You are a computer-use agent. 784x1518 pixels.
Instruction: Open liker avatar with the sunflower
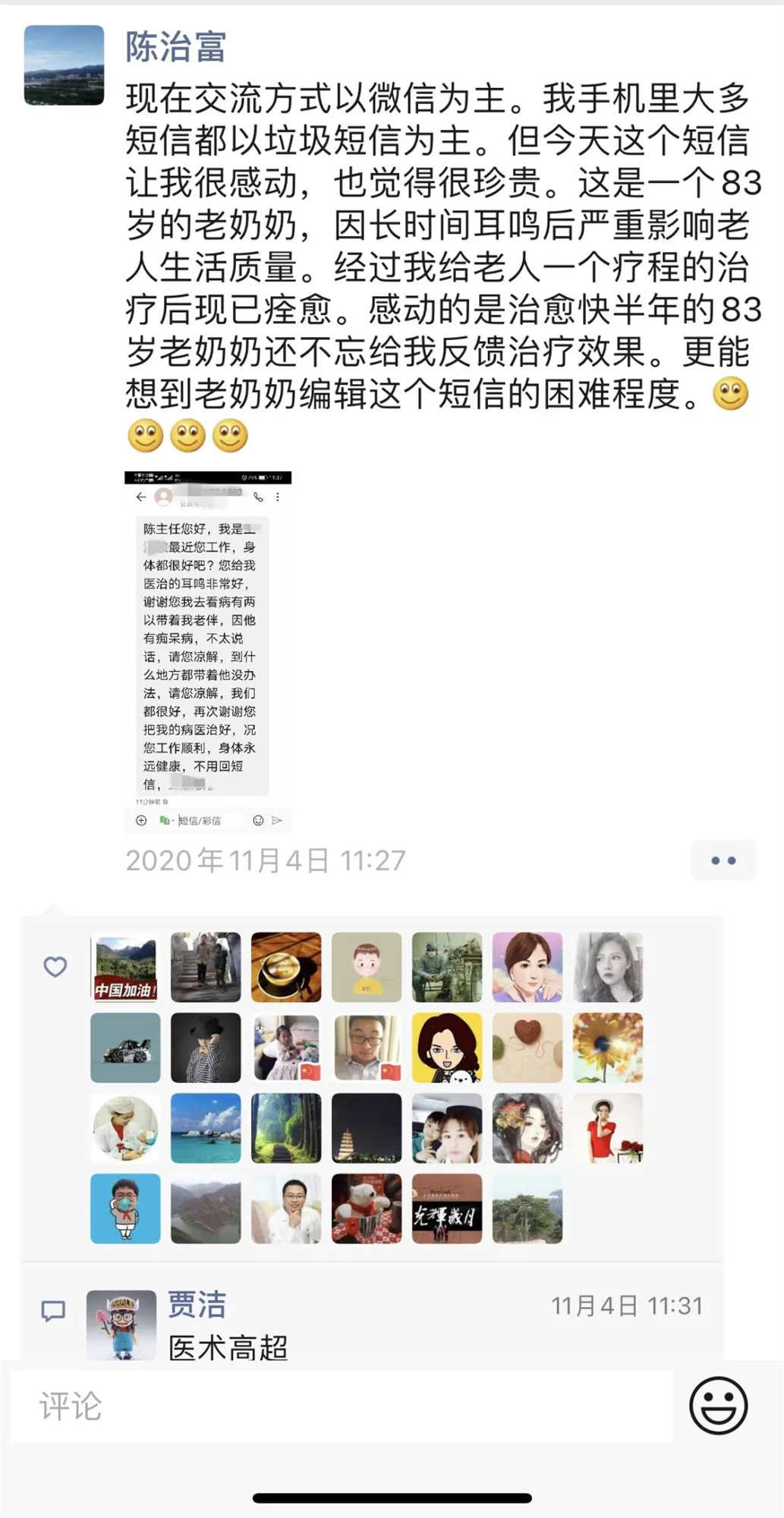point(607,1047)
